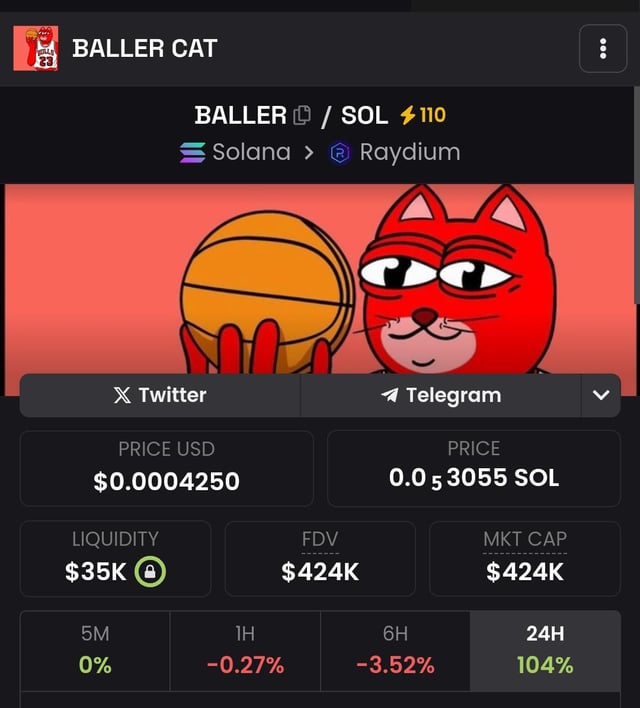640x708 pixels.
Task: Select the 5M timeframe
Action: click(x=95, y=650)
